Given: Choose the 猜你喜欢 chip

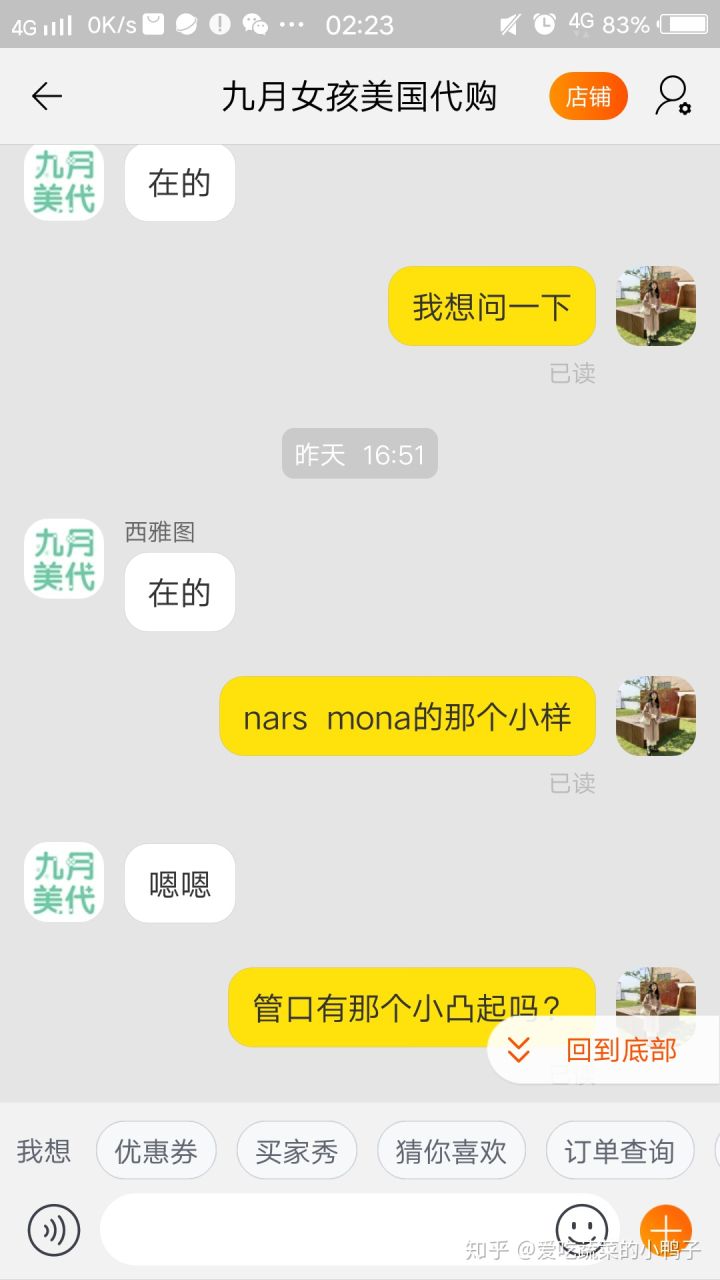Looking at the screenshot, I should click(x=451, y=1151).
